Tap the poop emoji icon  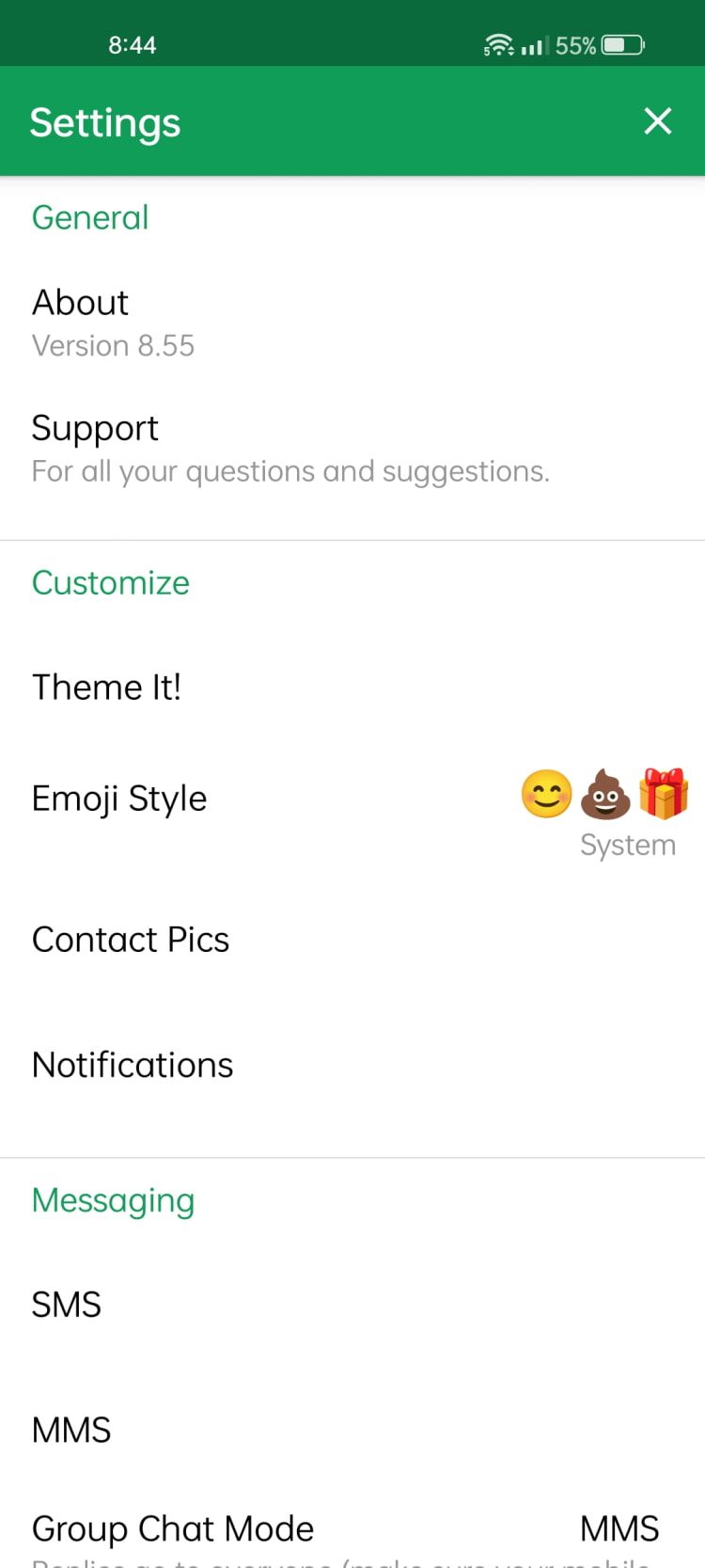click(x=605, y=794)
